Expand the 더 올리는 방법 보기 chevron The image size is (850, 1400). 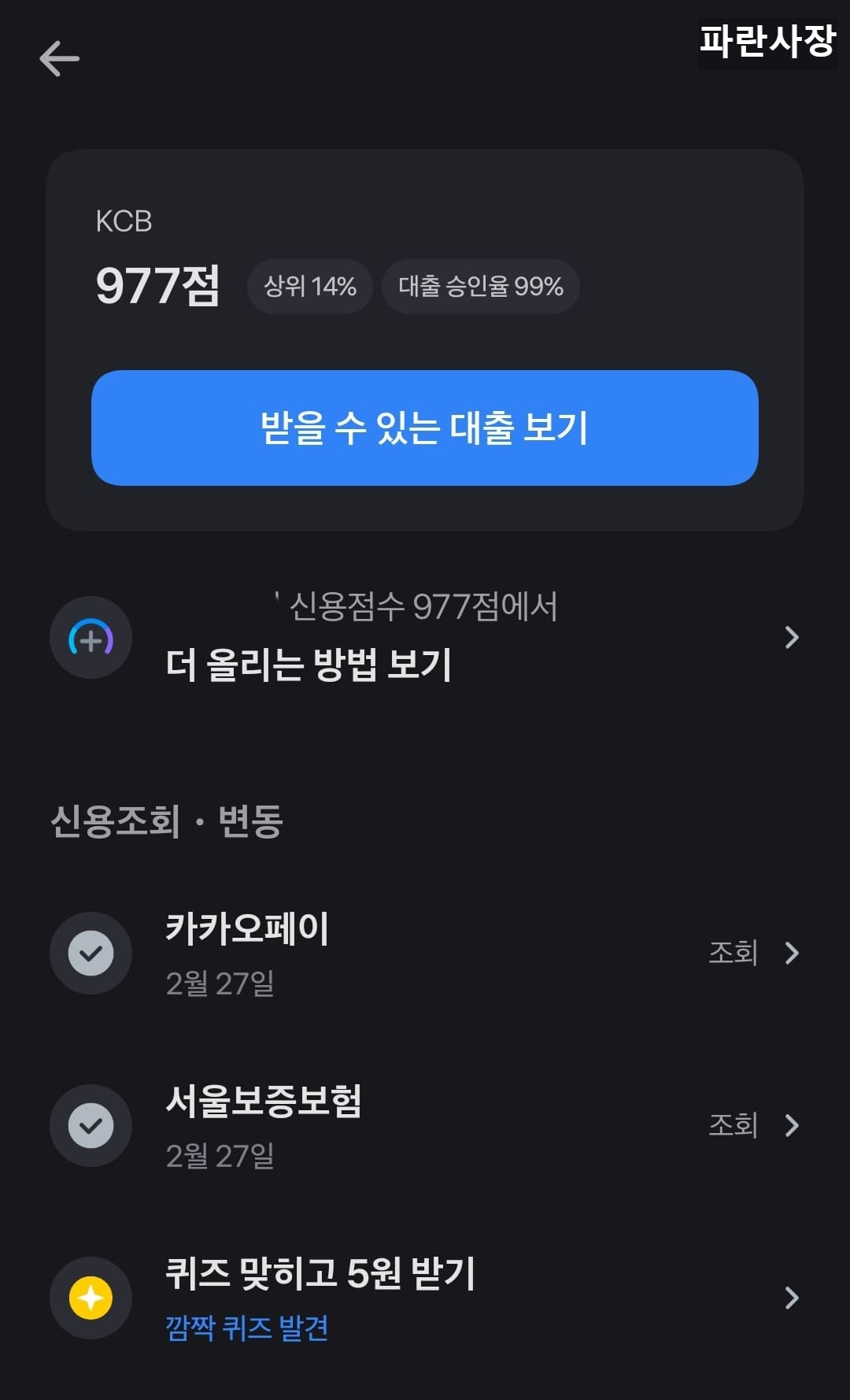coord(790,638)
